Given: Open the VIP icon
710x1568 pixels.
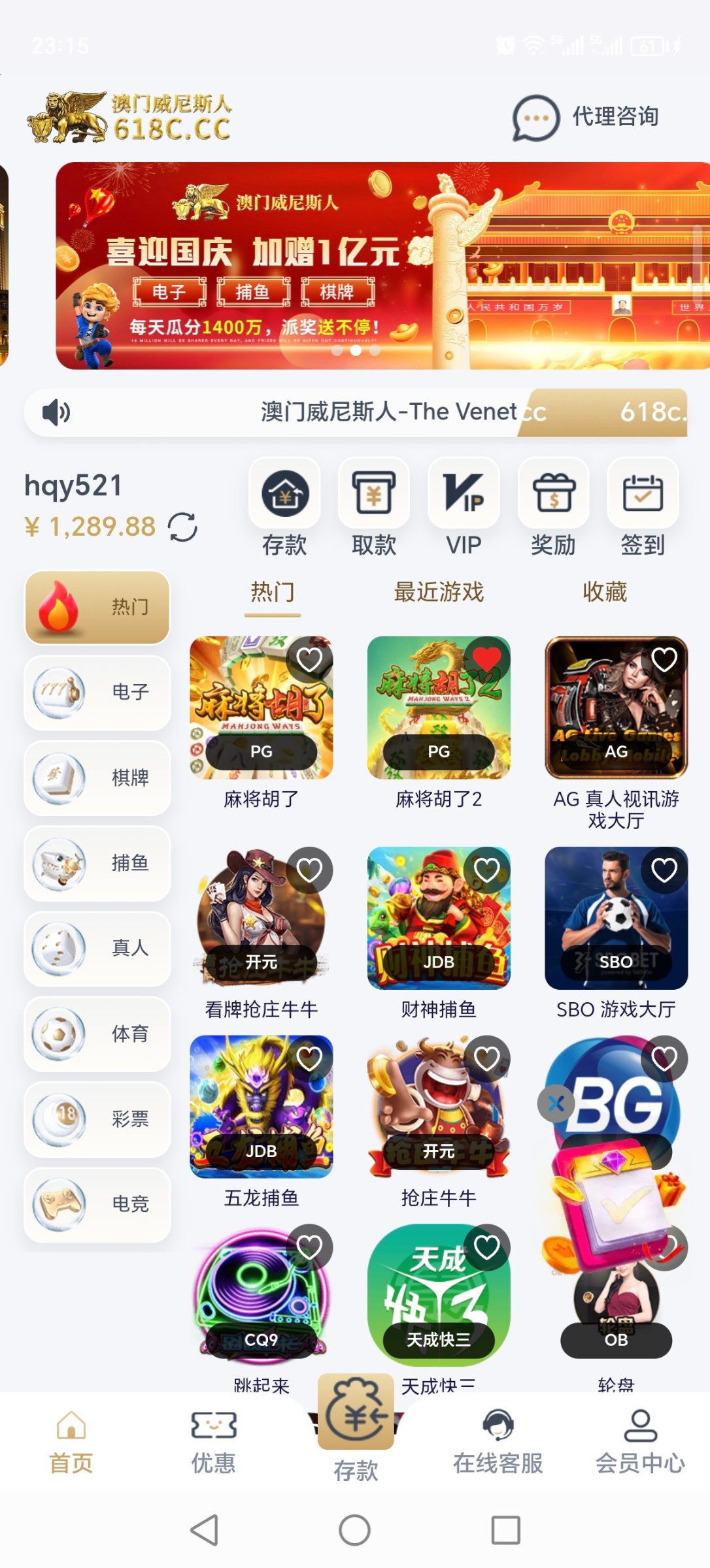Looking at the screenshot, I should 463,495.
